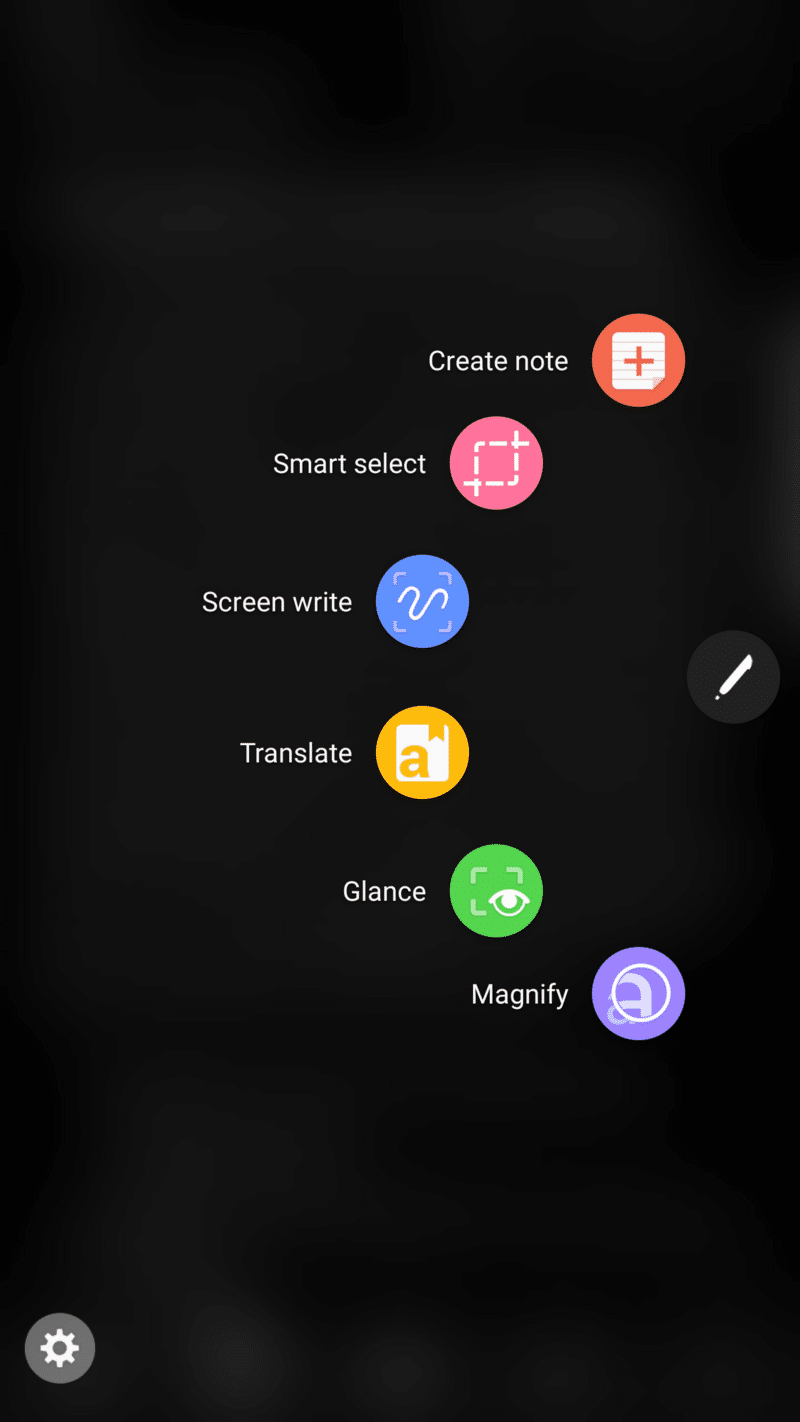Launch Smart select tool
Image resolution: width=800 pixels, height=1422 pixels.
pyautogui.click(x=496, y=463)
